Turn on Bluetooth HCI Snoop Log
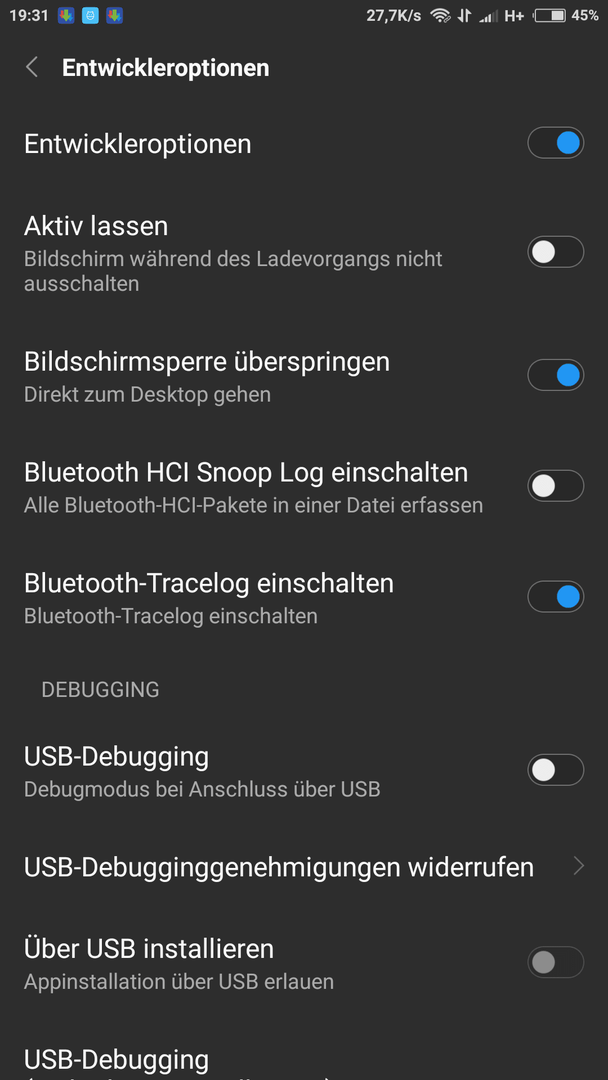The image size is (608, 1080). click(x=556, y=486)
